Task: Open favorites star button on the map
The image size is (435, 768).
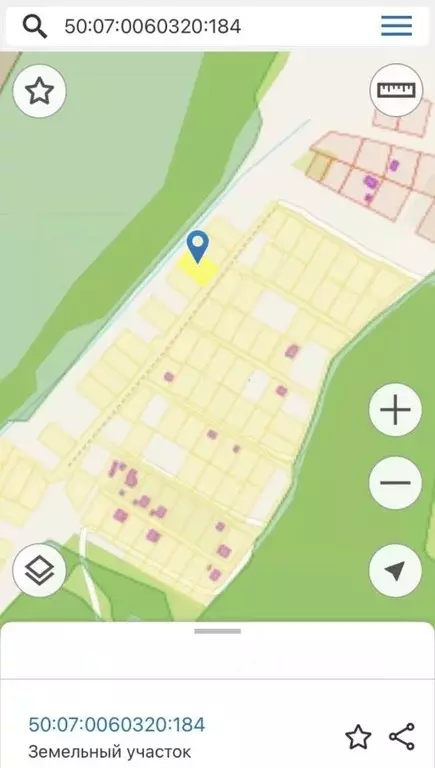Action: (39, 91)
